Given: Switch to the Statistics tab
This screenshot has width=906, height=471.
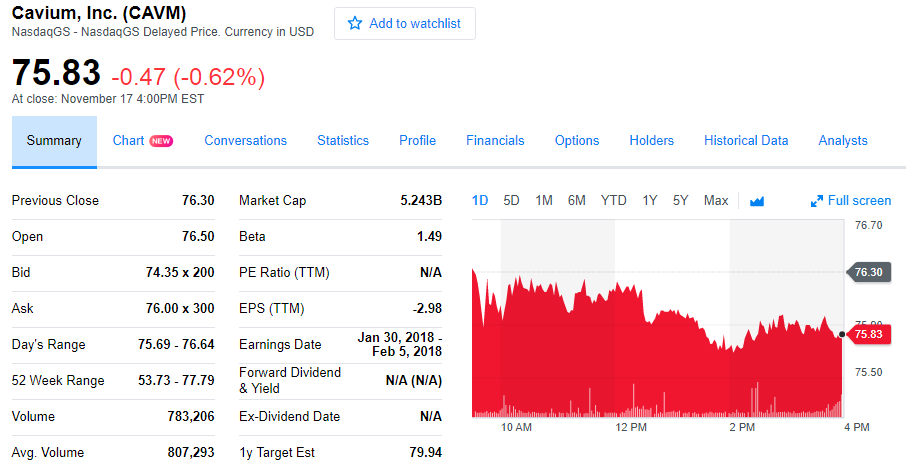Looking at the screenshot, I should point(343,141).
